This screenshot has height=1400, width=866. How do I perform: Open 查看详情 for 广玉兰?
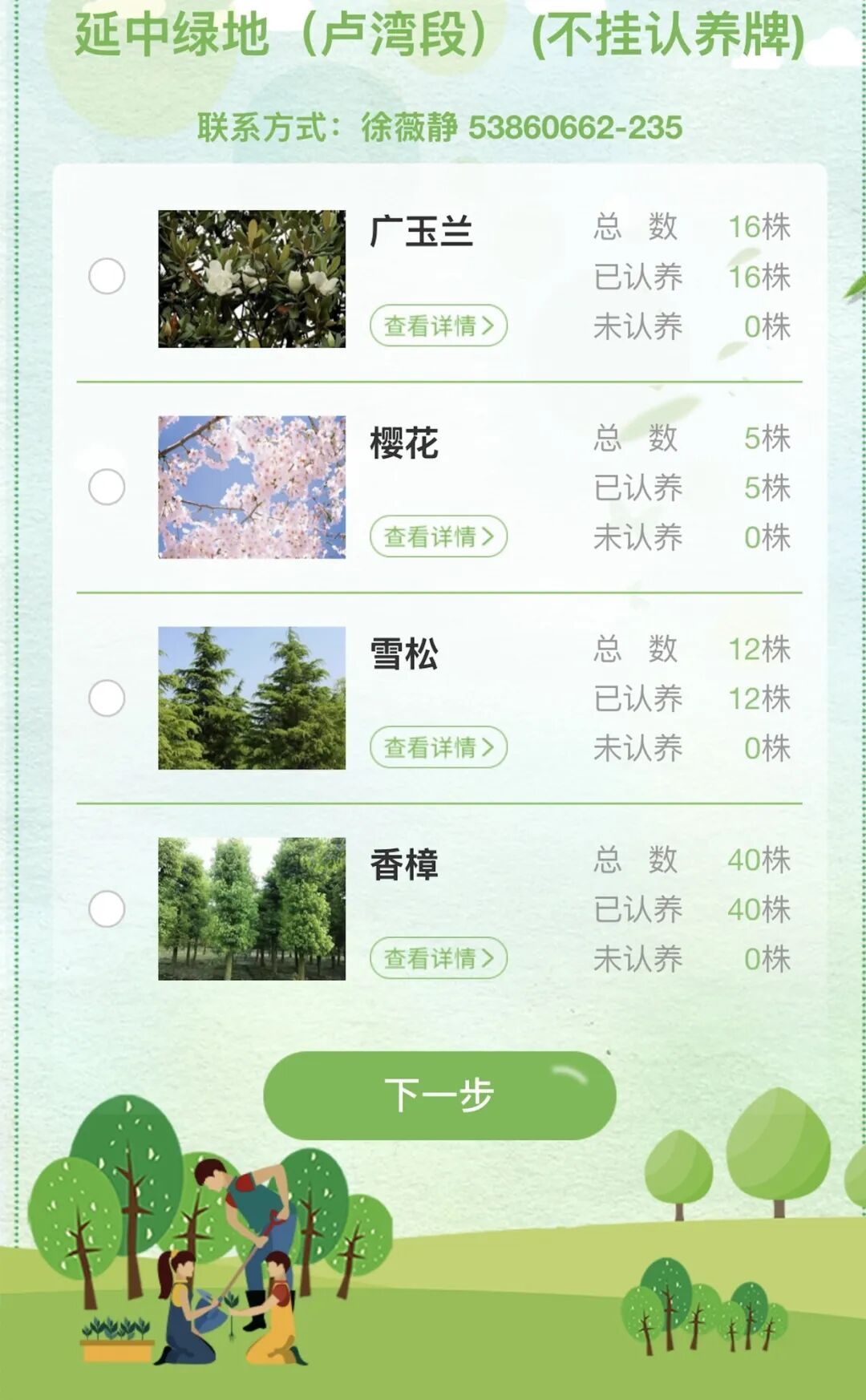pos(438,326)
